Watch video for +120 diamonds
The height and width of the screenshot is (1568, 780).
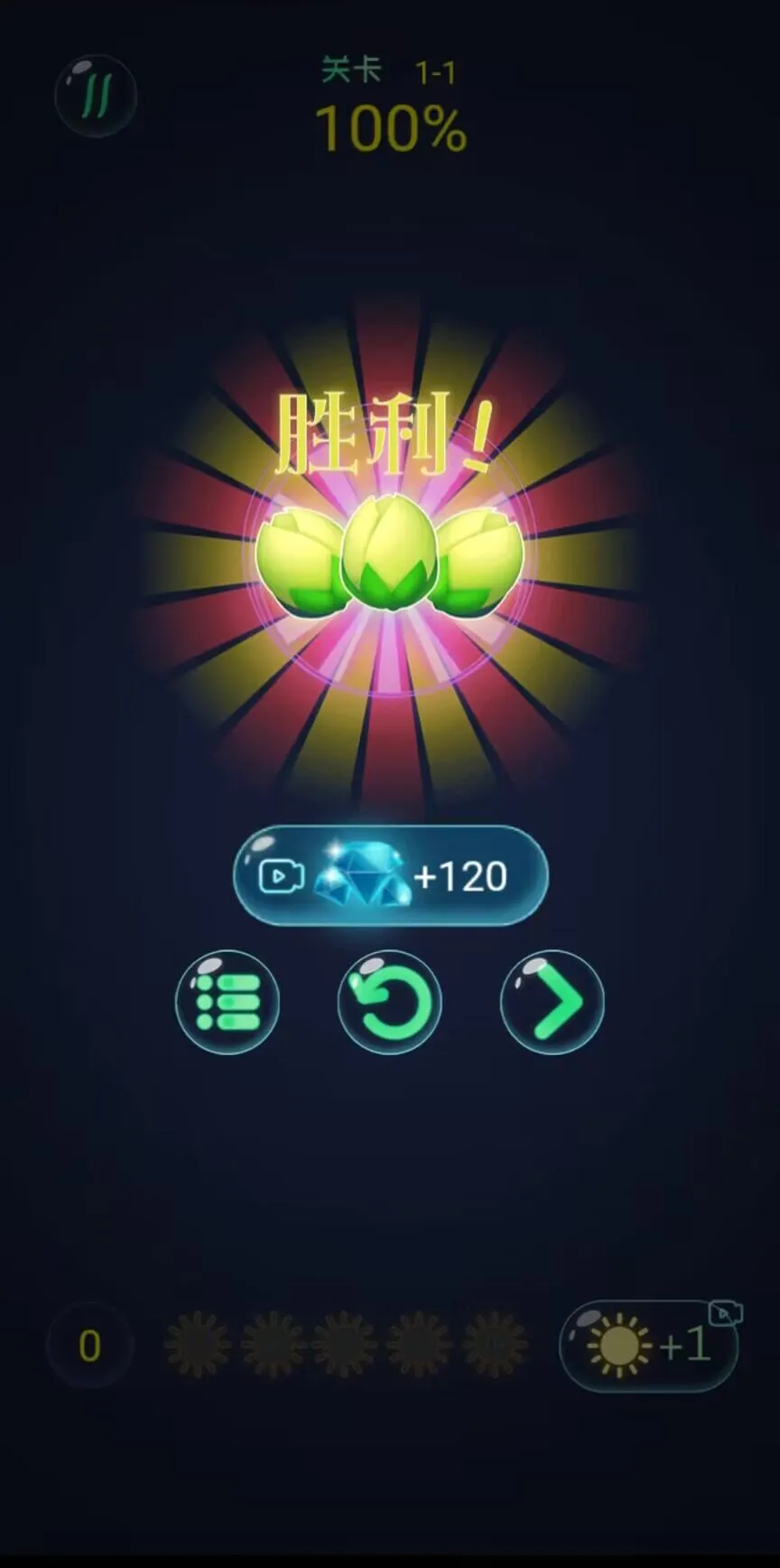point(390,875)
